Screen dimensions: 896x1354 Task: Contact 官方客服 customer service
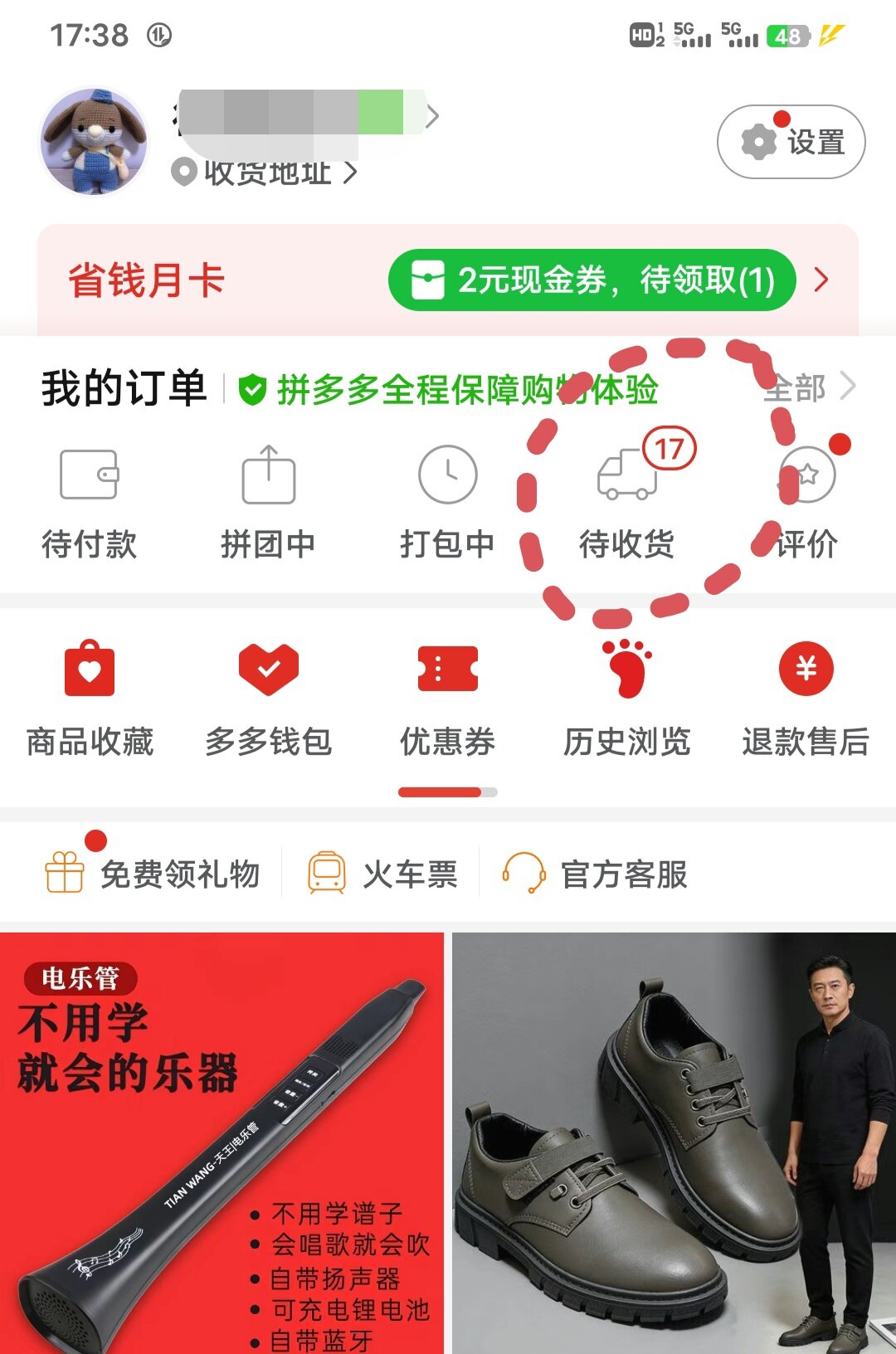click(595, 874)
